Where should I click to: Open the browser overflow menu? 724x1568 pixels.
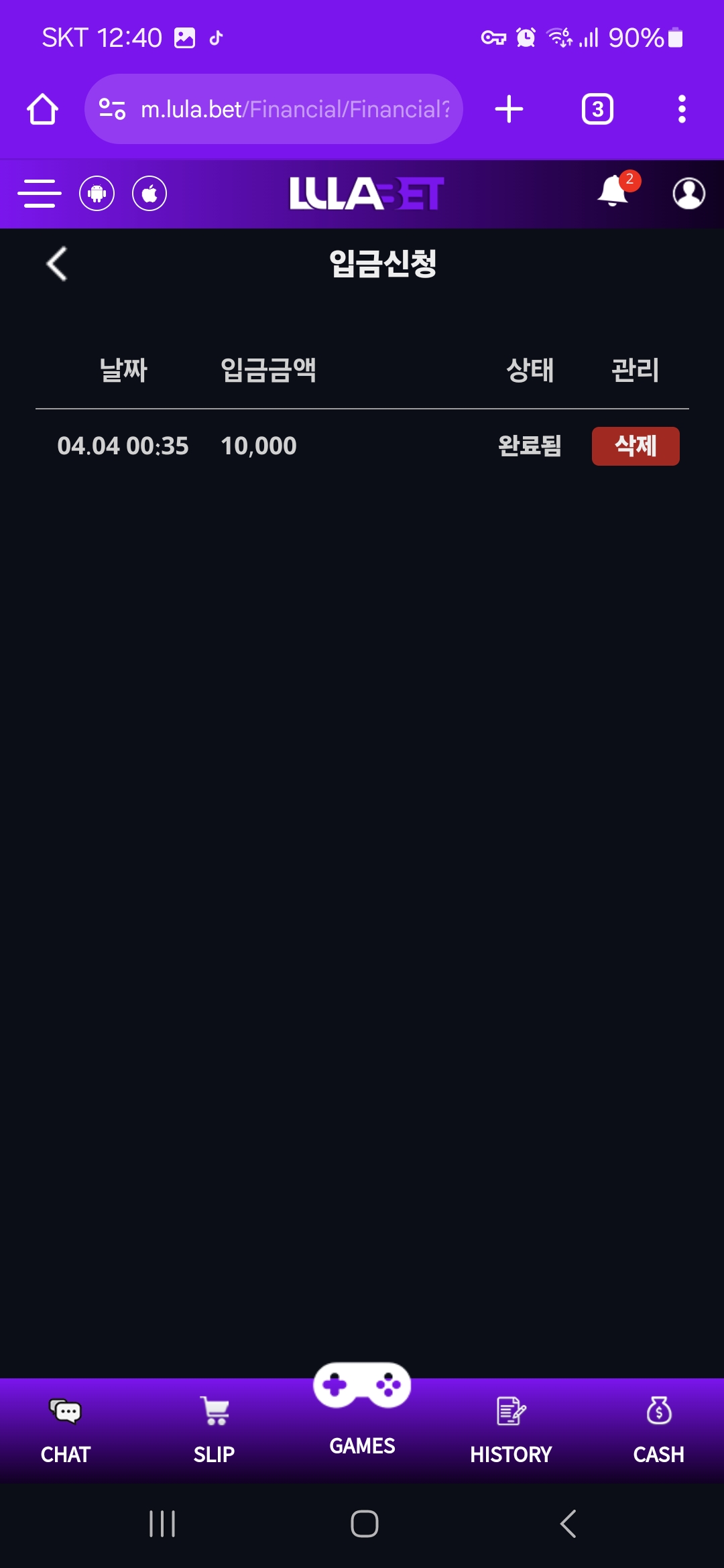682,109
